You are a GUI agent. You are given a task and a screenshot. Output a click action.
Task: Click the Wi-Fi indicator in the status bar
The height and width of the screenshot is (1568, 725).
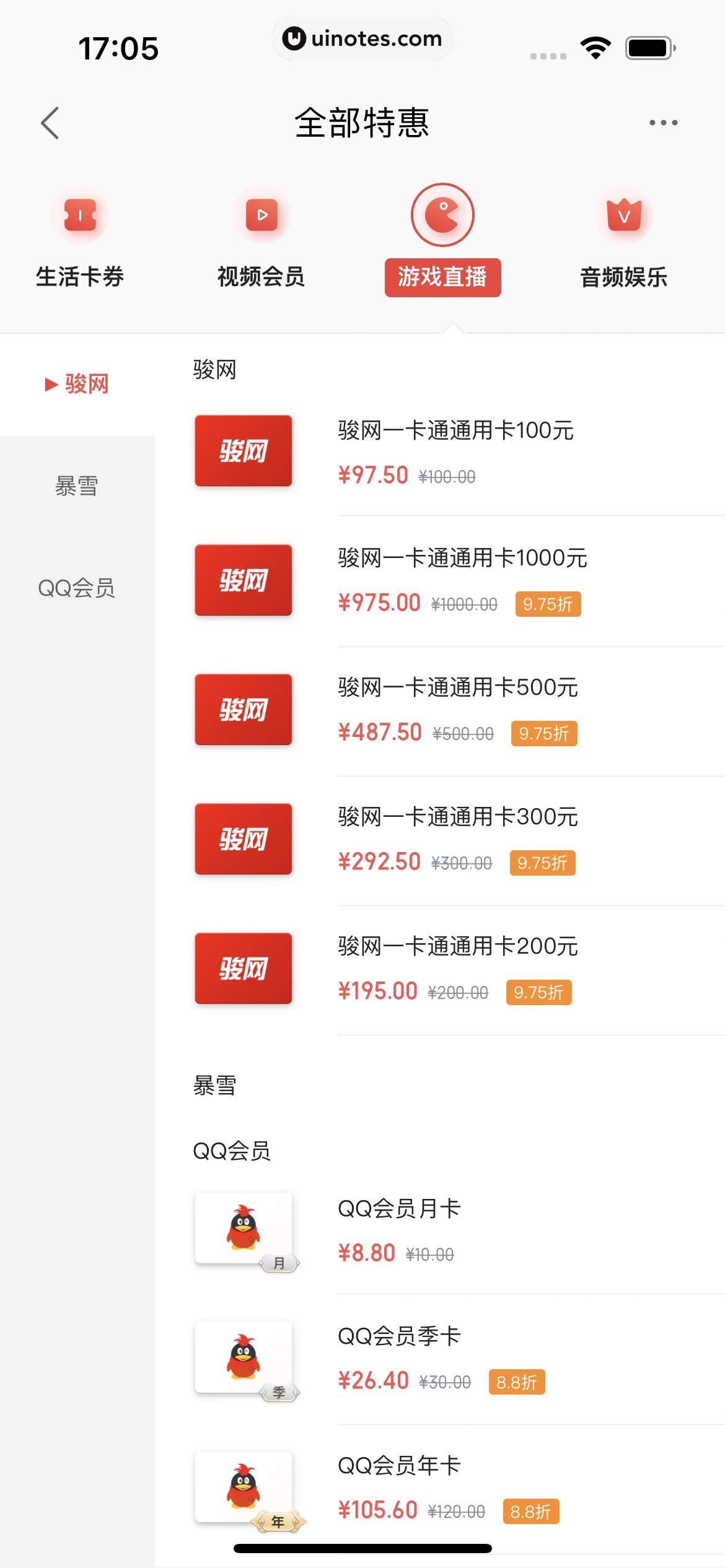tap(594, 46)
